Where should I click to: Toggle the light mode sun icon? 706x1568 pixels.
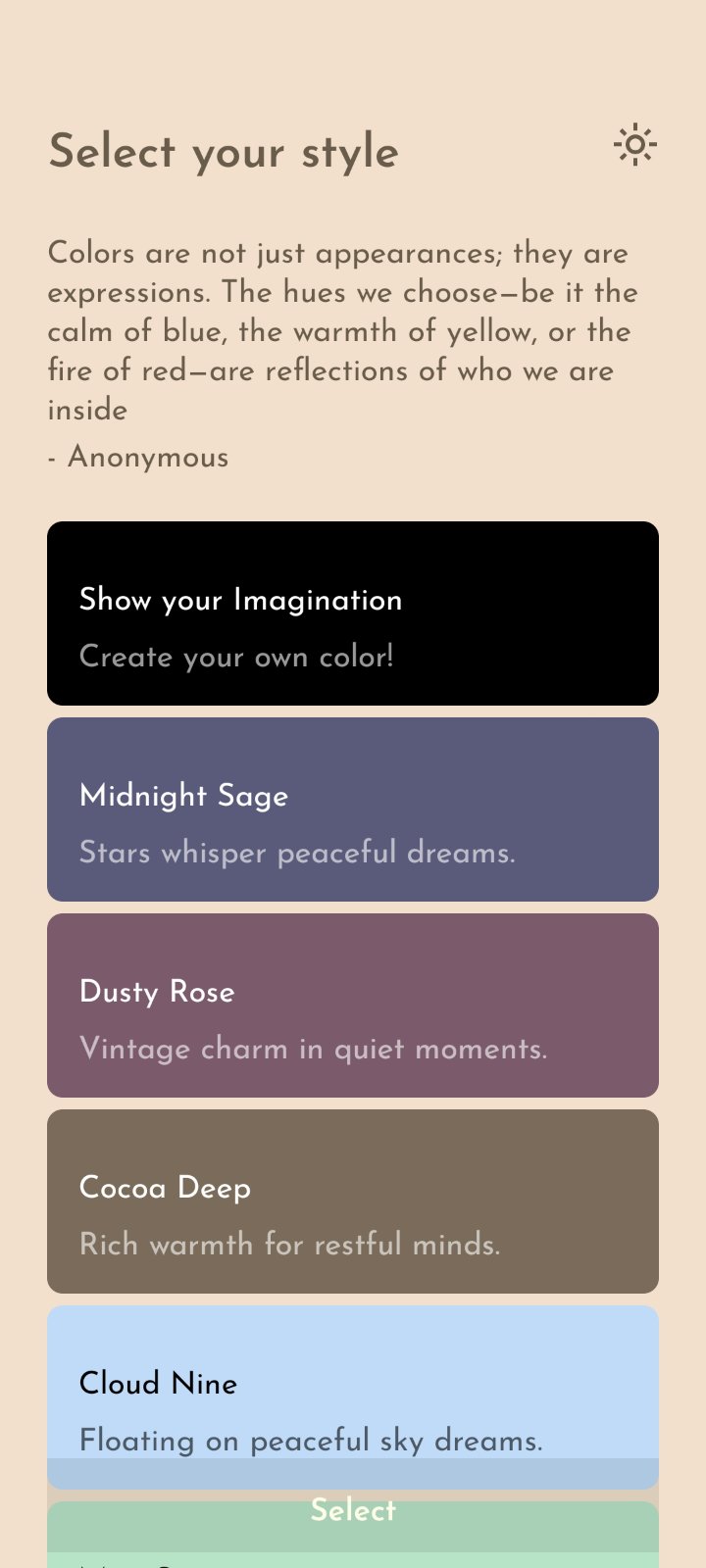pyautogui.click(x=634, y=146)
